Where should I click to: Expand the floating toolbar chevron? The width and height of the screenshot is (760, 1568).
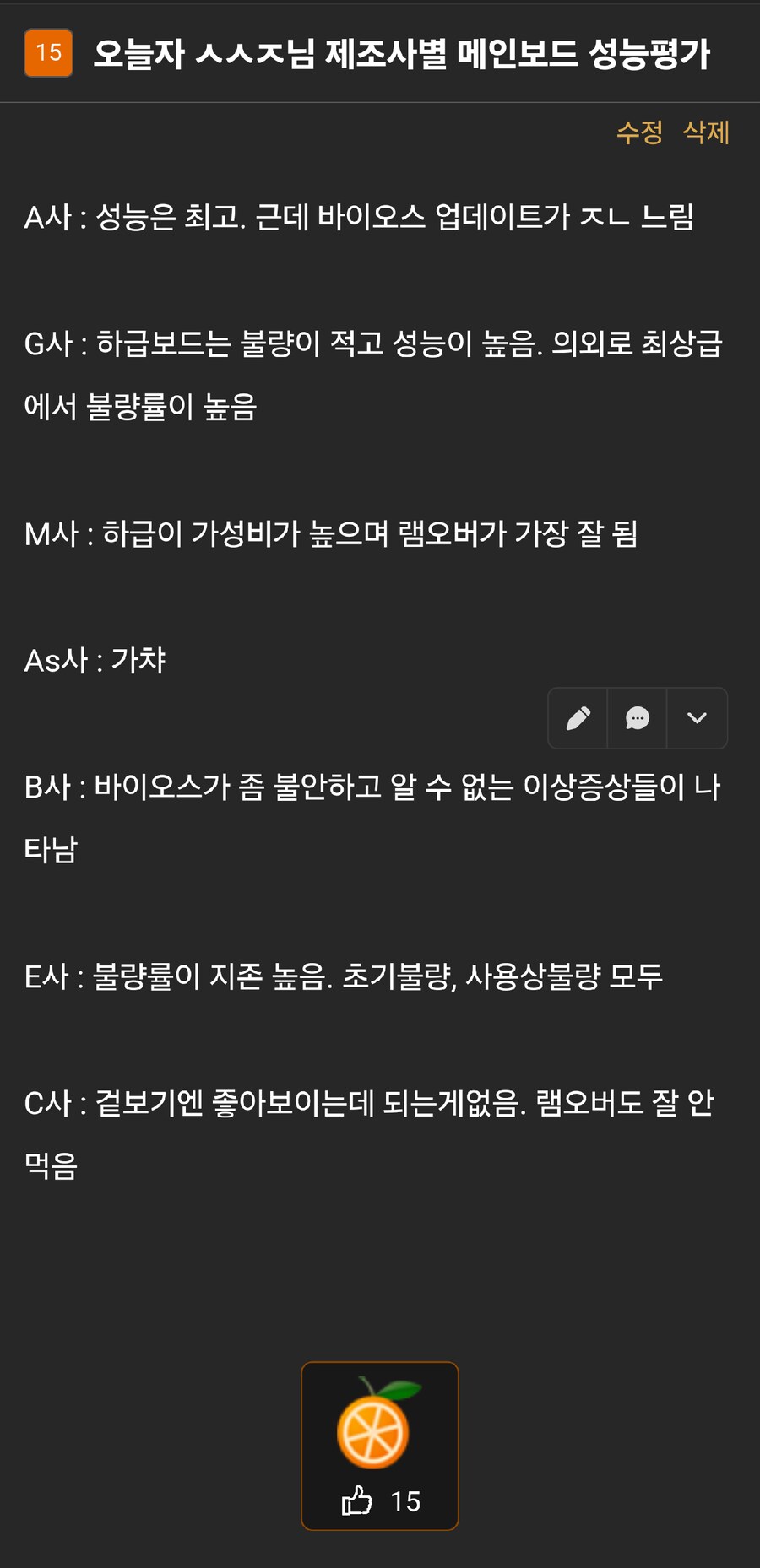(697, 718)
